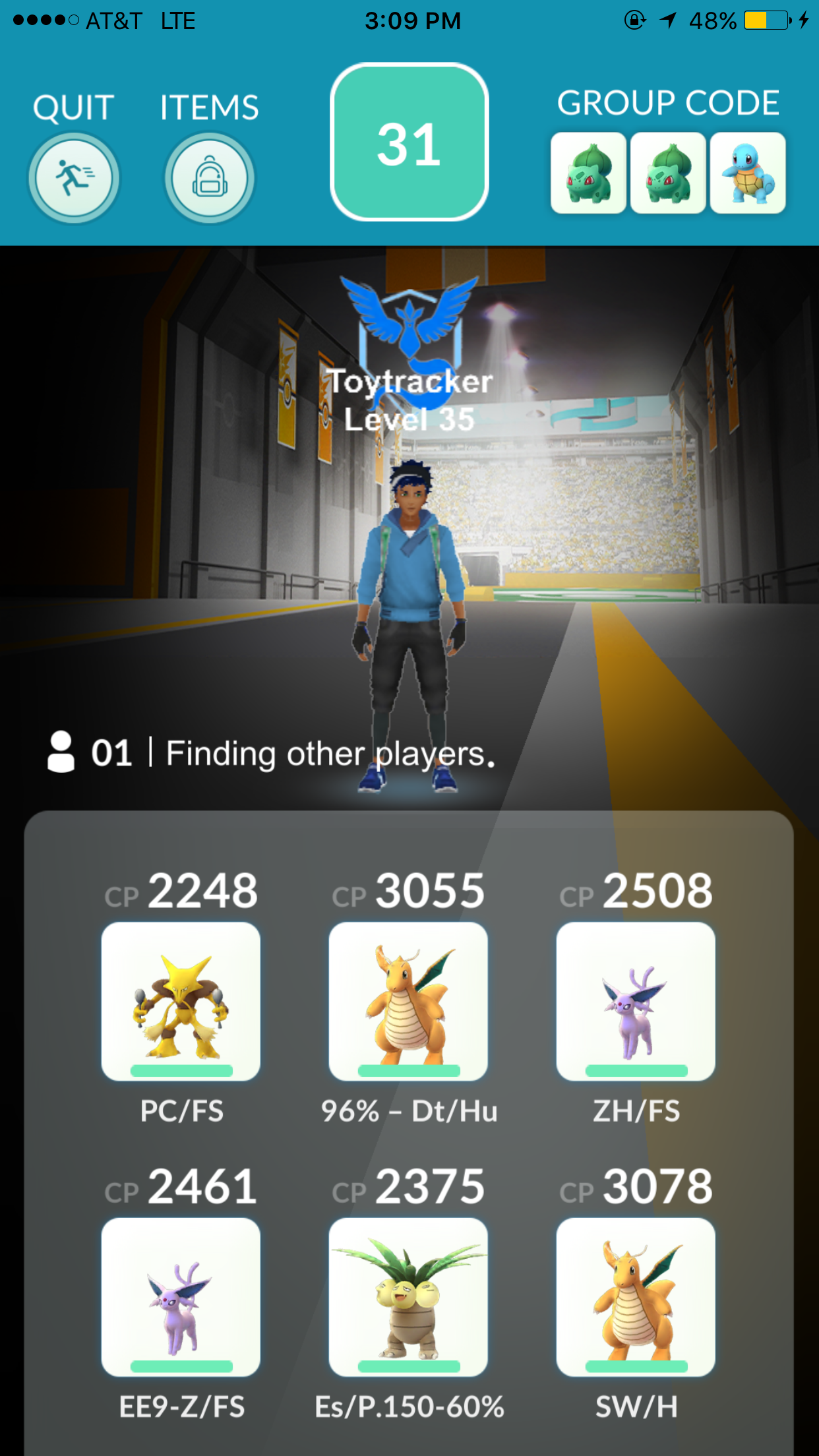This screenshot has height=1456, width=819.
Task: Select the Alakazam with CP 2248
Action: (x=181, y=1001)
